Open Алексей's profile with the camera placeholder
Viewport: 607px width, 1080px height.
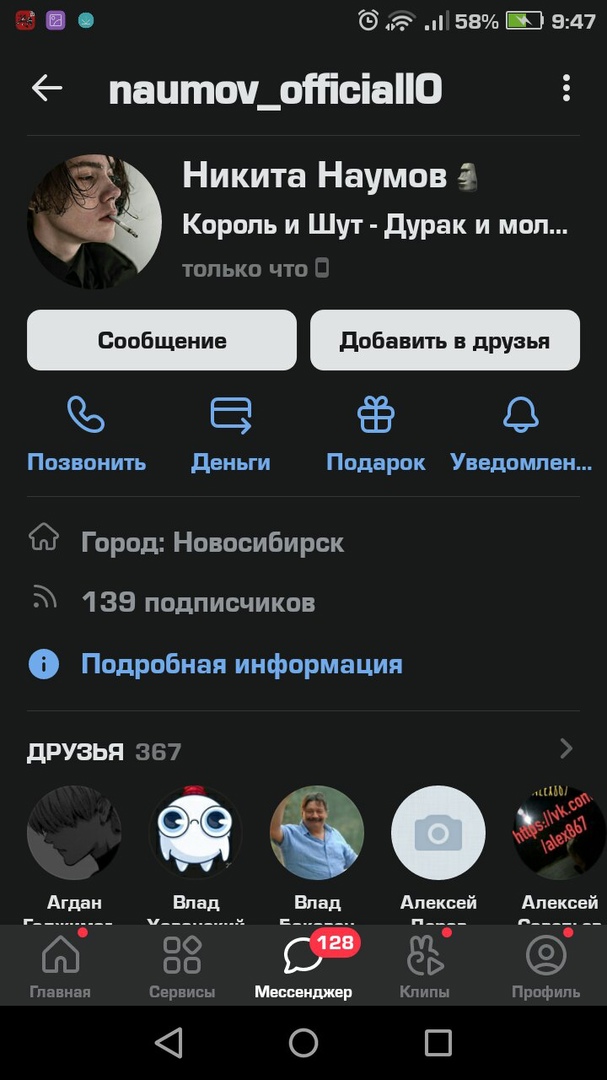pos(438,834)
